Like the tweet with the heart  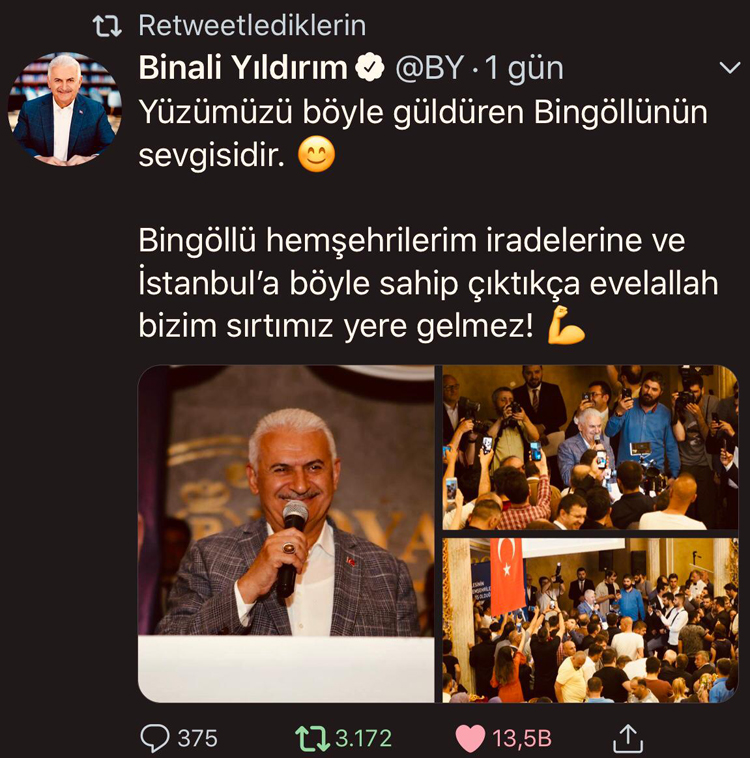click(469, 738)
